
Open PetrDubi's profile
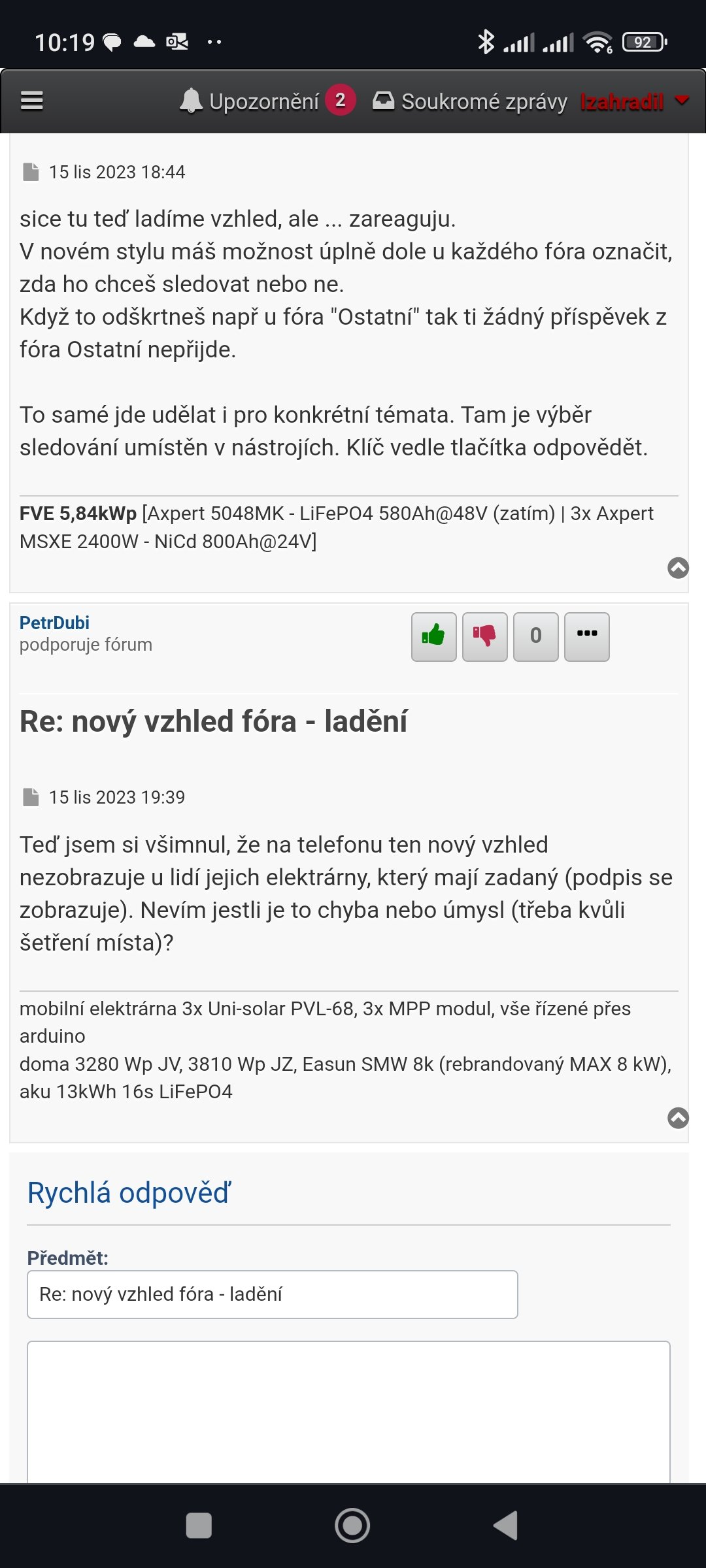click(x=54, y=623)
